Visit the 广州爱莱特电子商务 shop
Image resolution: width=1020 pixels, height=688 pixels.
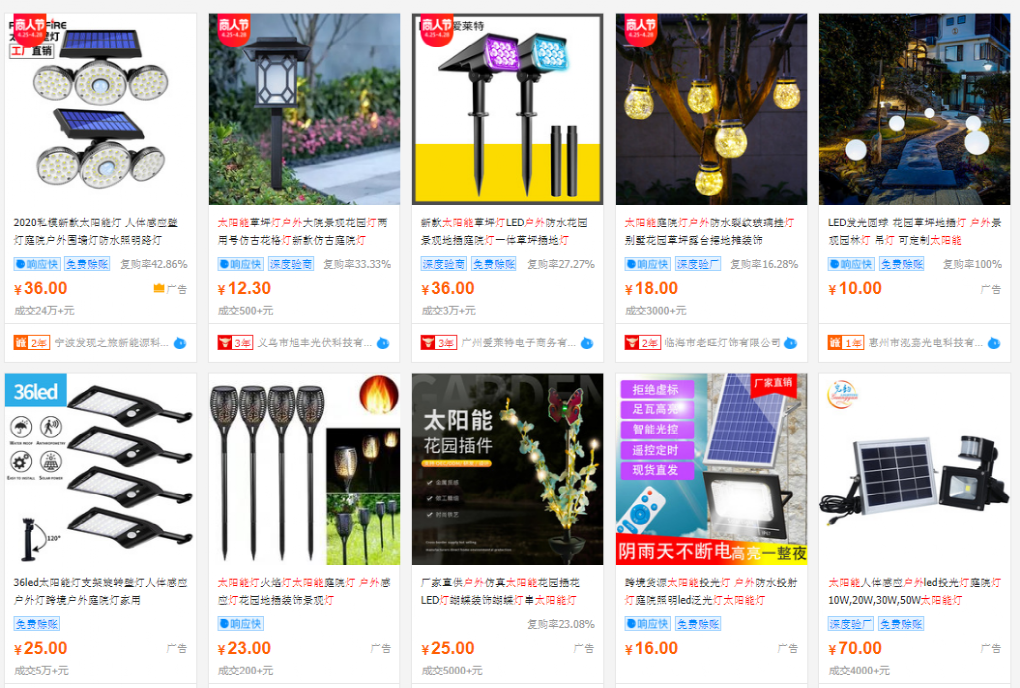click(x=516, y=343)
